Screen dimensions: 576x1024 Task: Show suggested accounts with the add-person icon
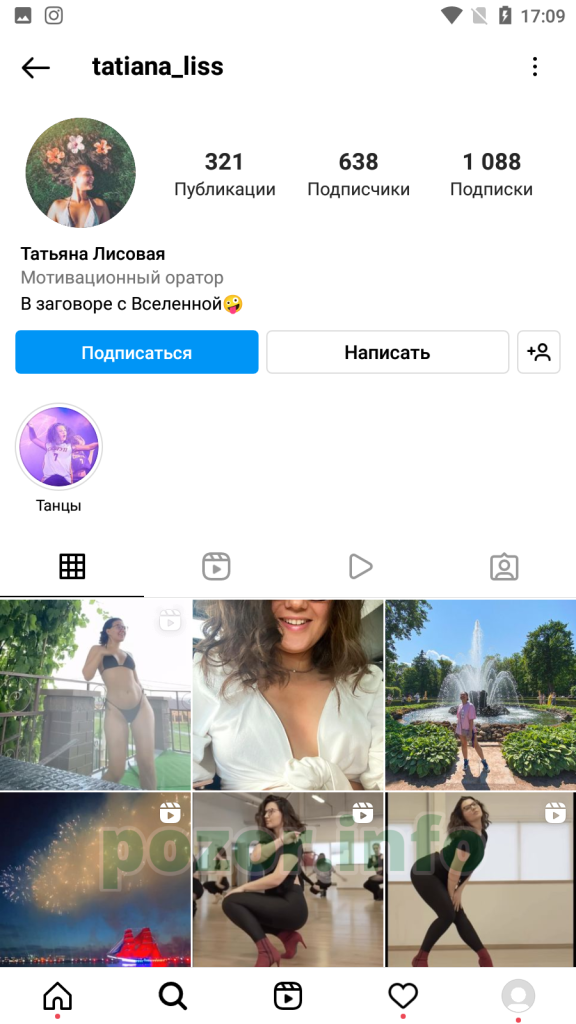point(539,352)
